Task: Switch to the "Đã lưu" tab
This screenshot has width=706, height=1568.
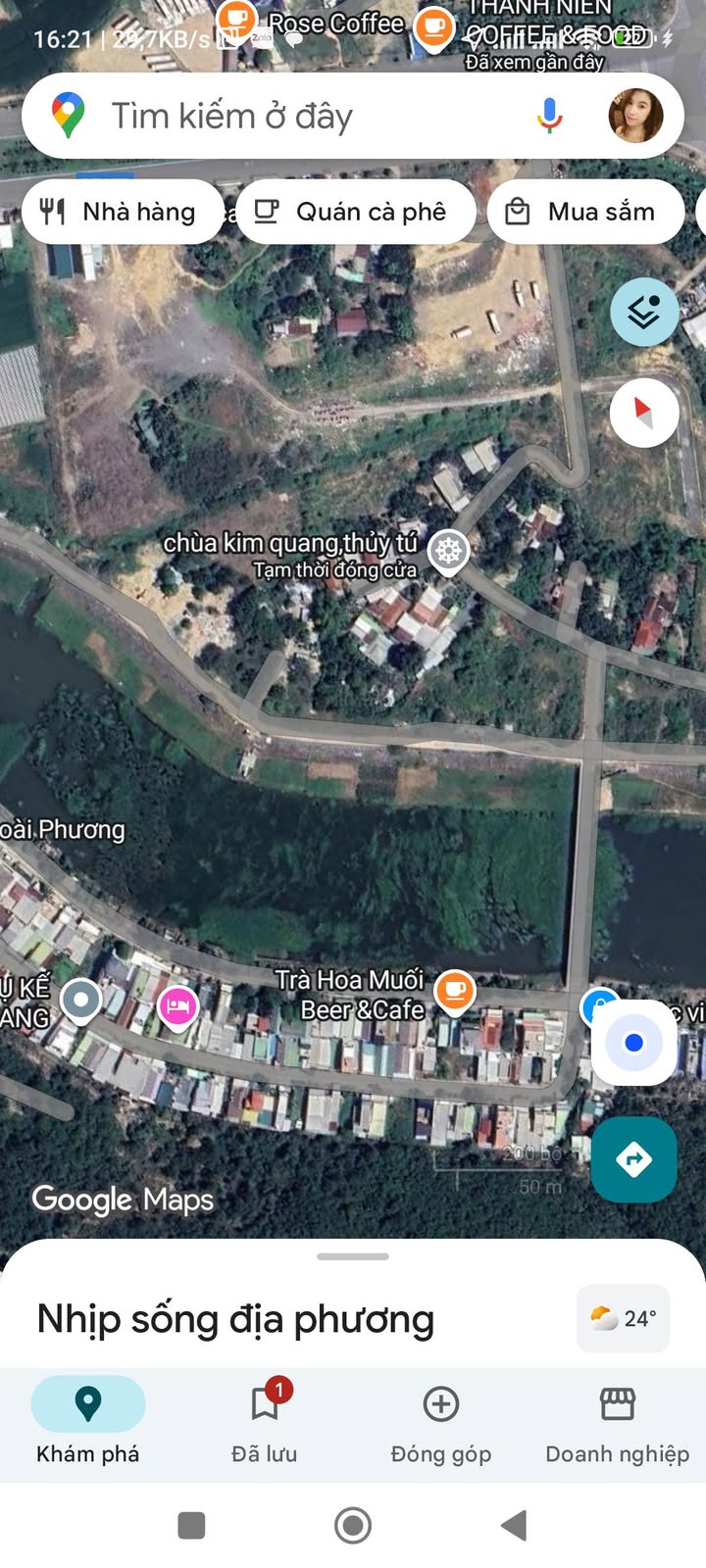Action: point(265,1421)
